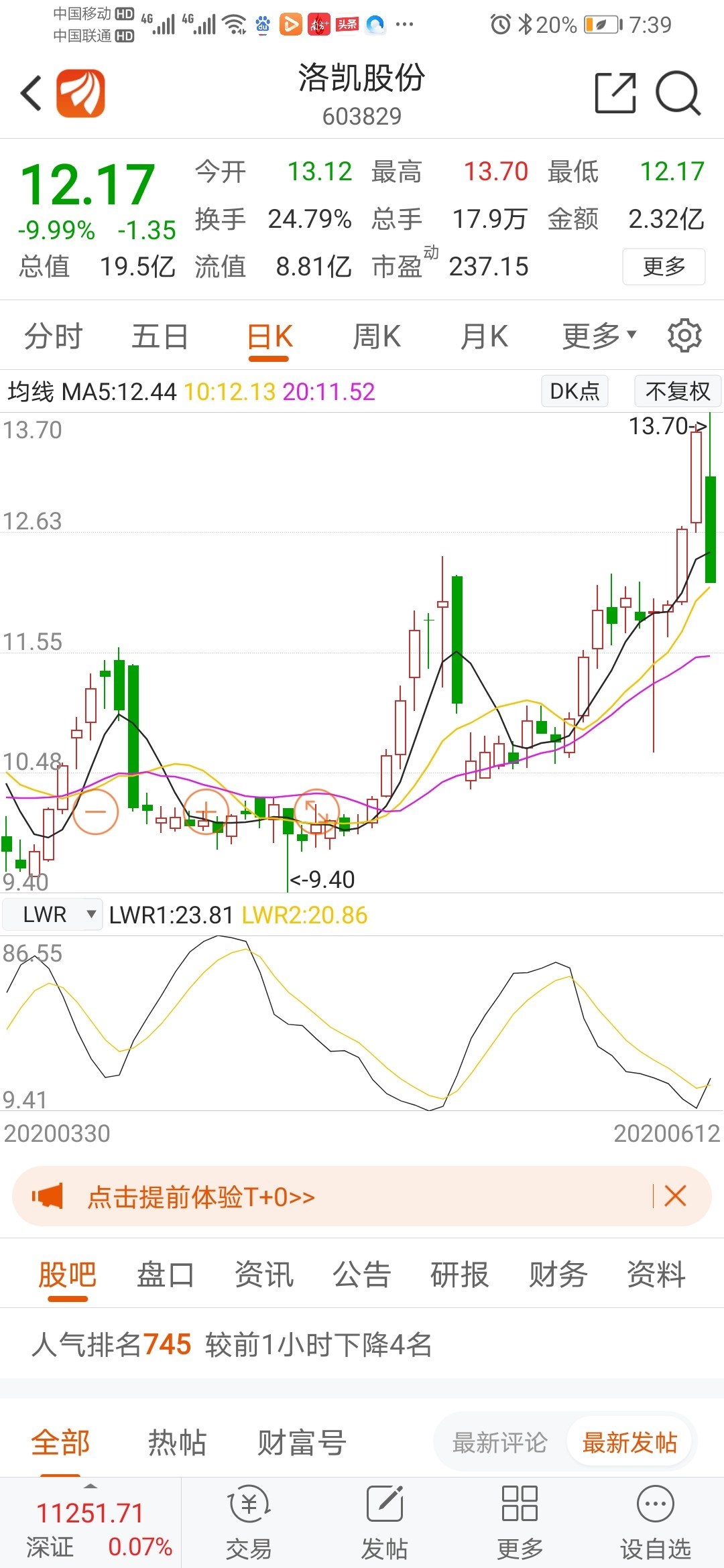The image size is (724, 1568).
Task: Dismiss the T+0 promotion banner
Action: click(x=675, y=1196)
